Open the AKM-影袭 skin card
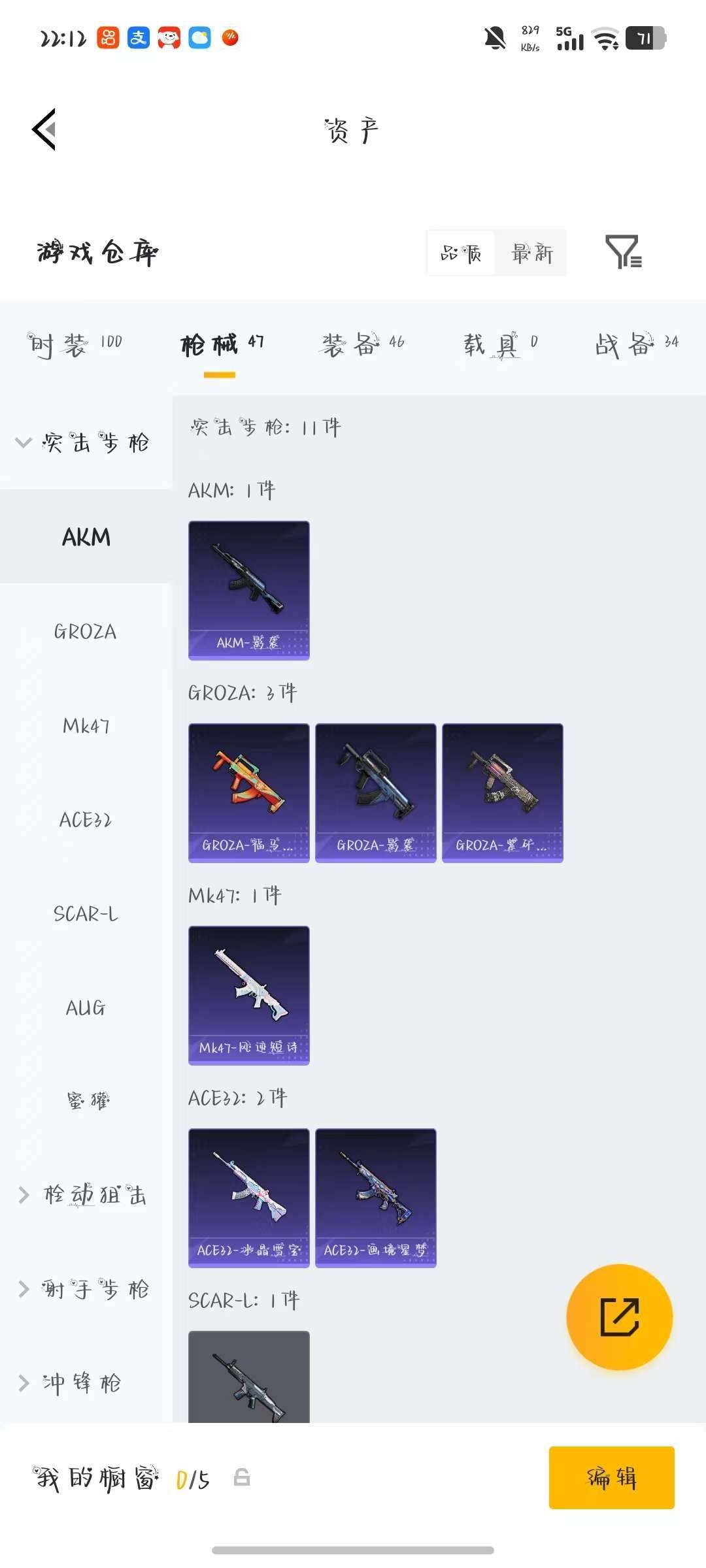The height and width of the screenshot is (1568, 706). pyautogui.click(x=248, y=590)
